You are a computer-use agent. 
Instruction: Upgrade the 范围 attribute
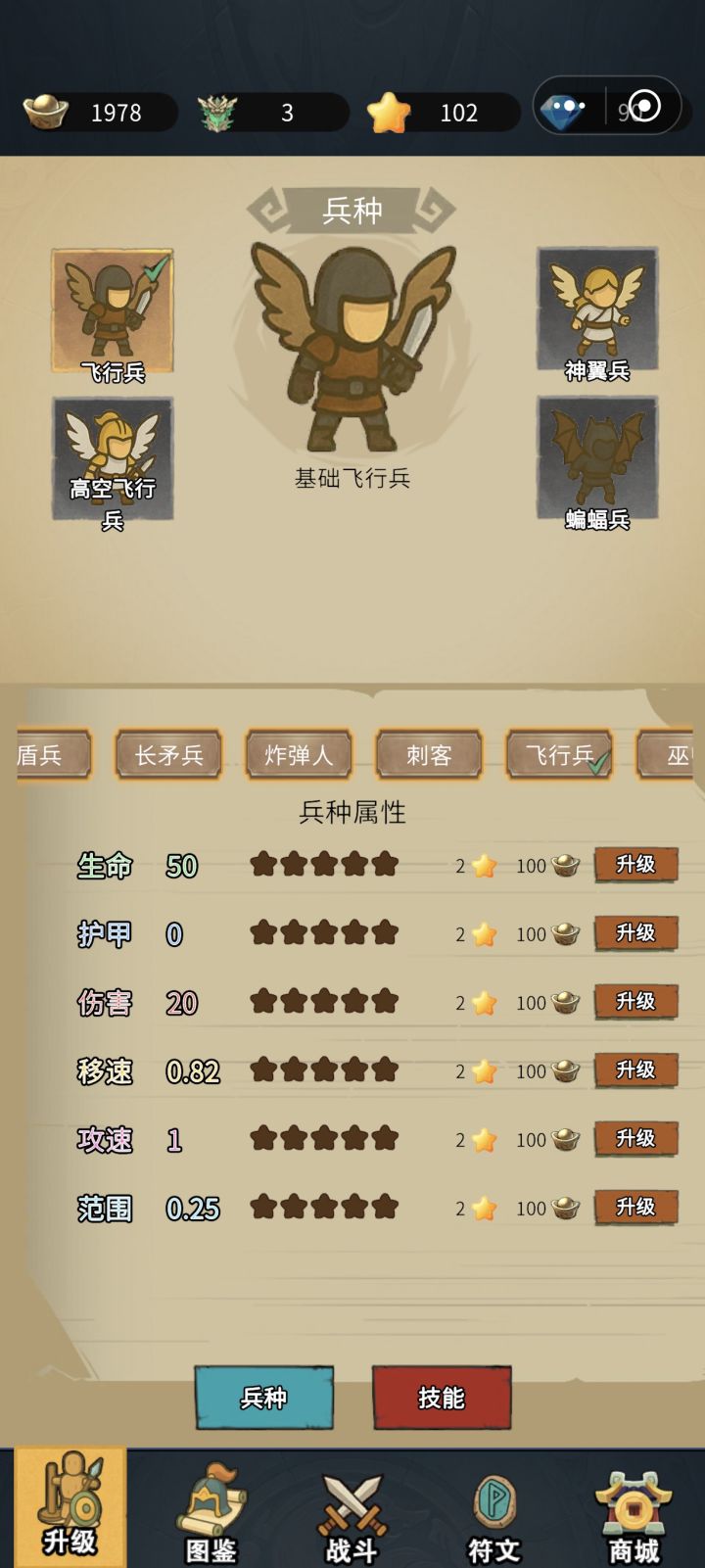click(x=634, y=1209)
